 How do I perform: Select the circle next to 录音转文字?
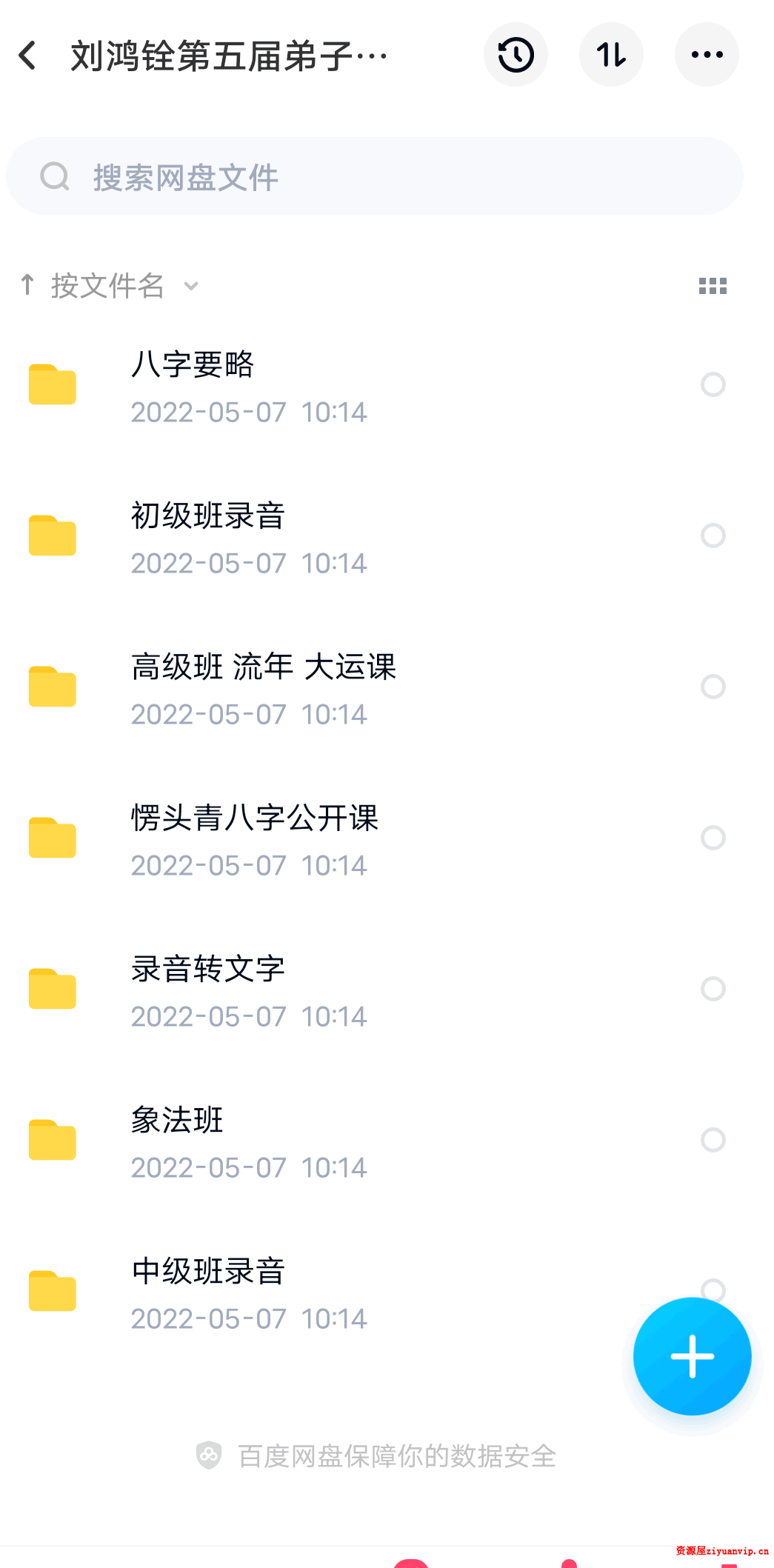tap(713, 989)
